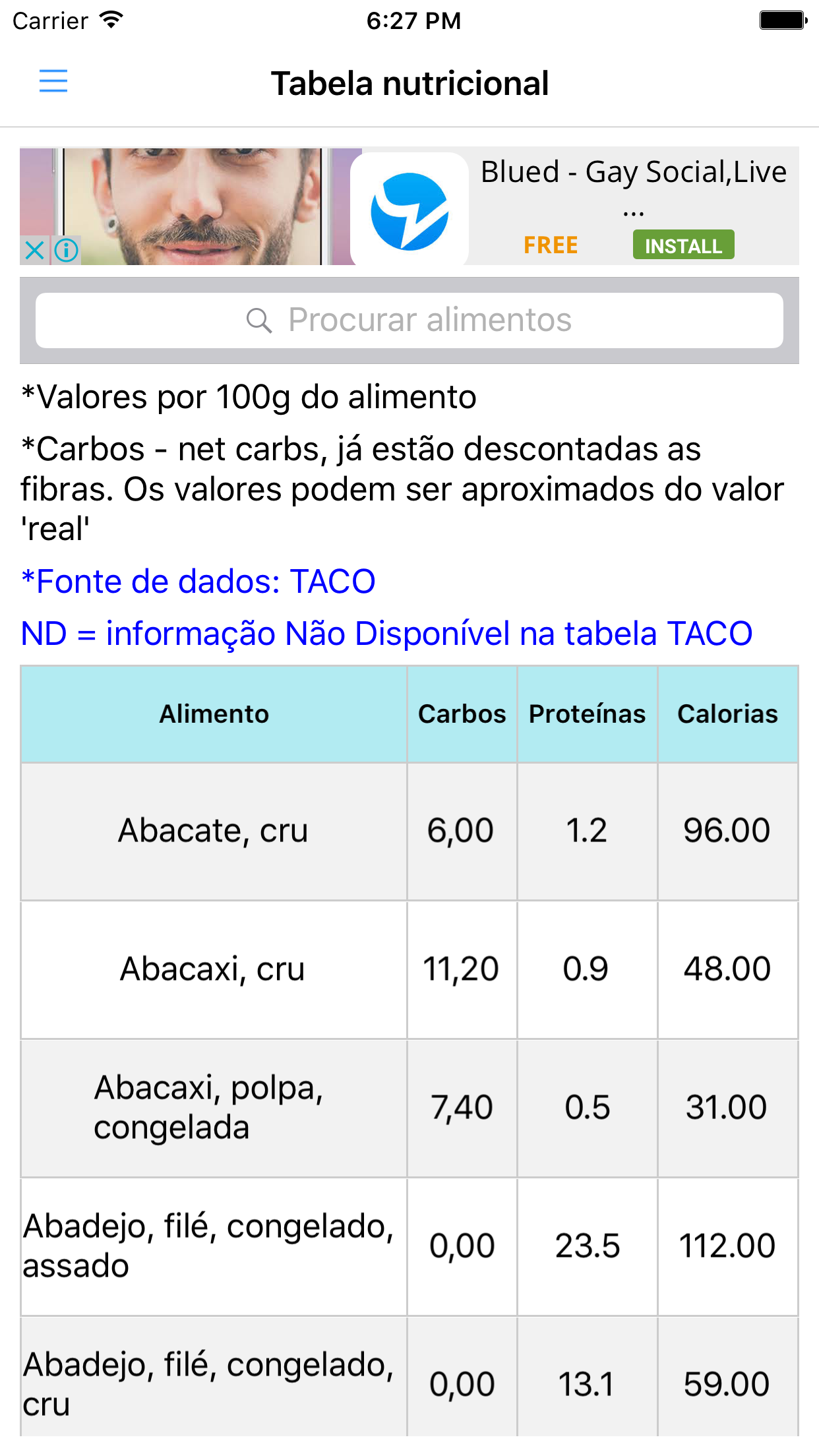Image resolution: width=819 pixels, height=1456 pixels.
Task: Install the Blued app from the ad
Action: 683,245
